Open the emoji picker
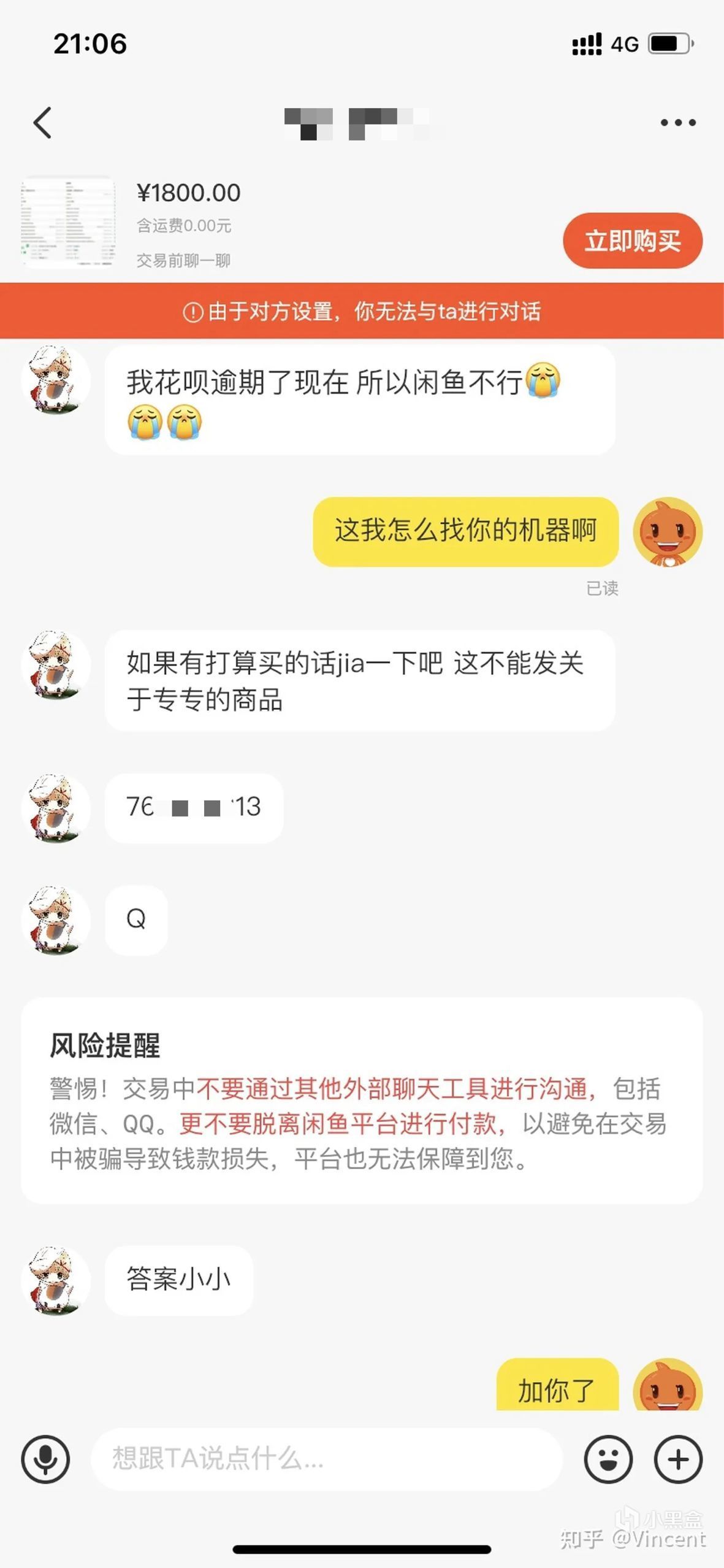Viewport: 724px width, 1568px height. point(608,1459)
